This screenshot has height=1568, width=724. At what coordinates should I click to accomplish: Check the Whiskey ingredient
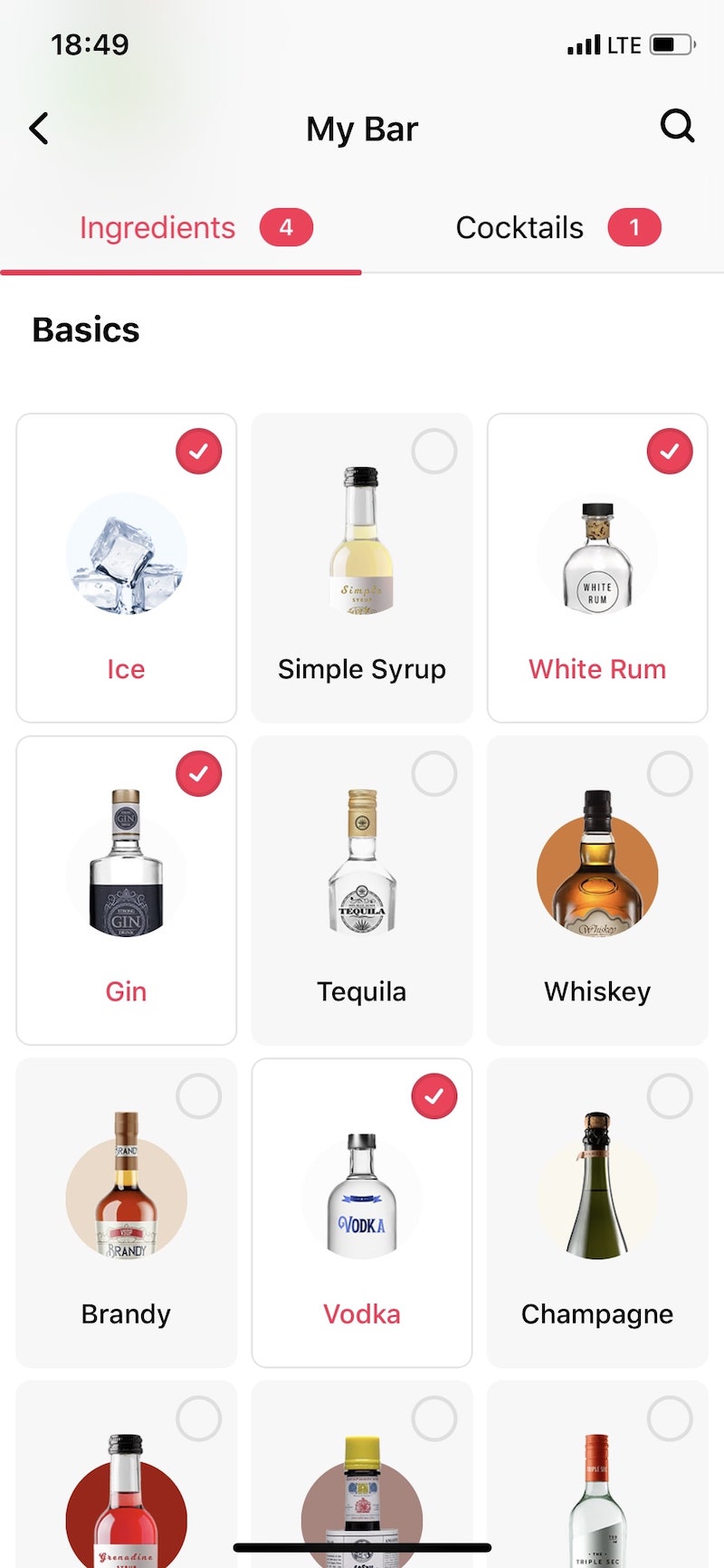coord(670,774)
